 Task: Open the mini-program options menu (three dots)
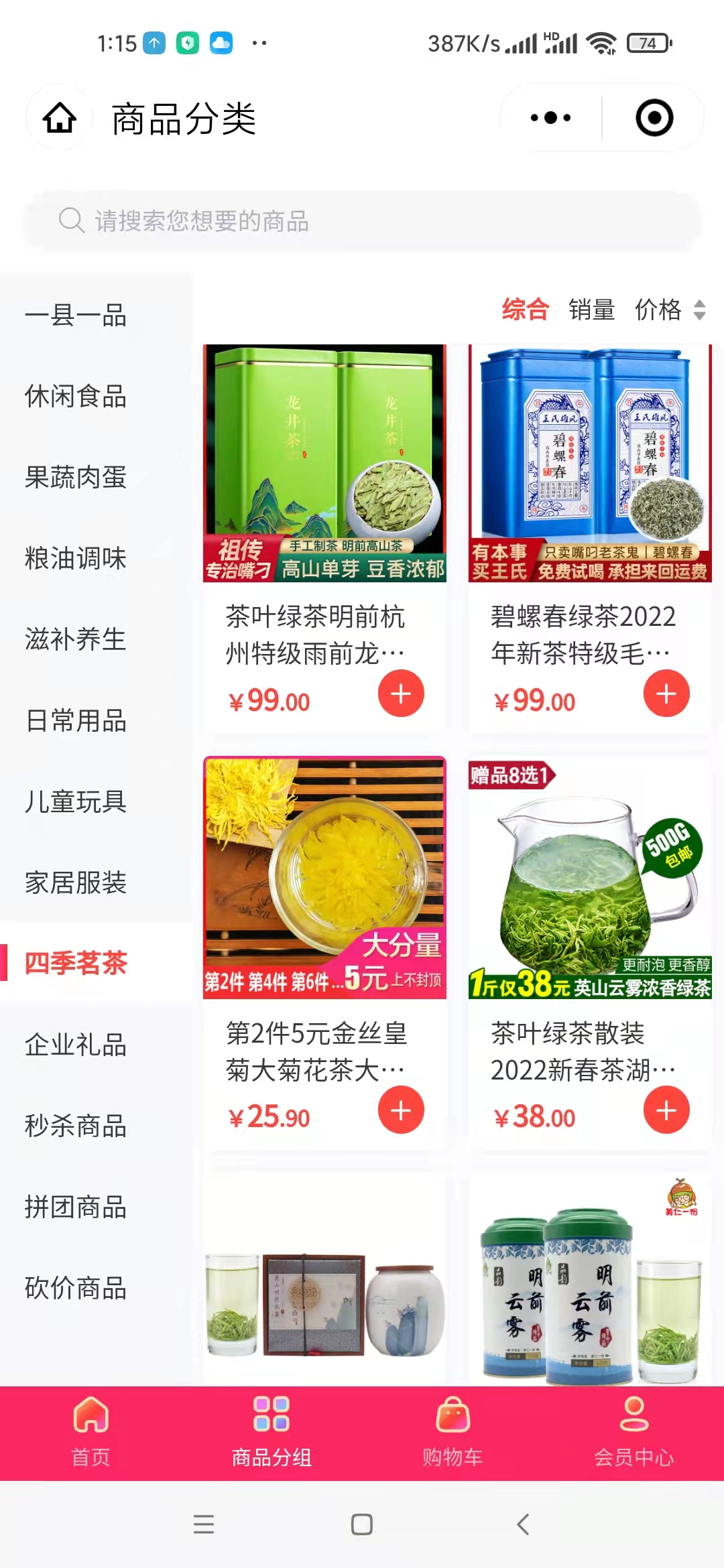coord(548,118)
